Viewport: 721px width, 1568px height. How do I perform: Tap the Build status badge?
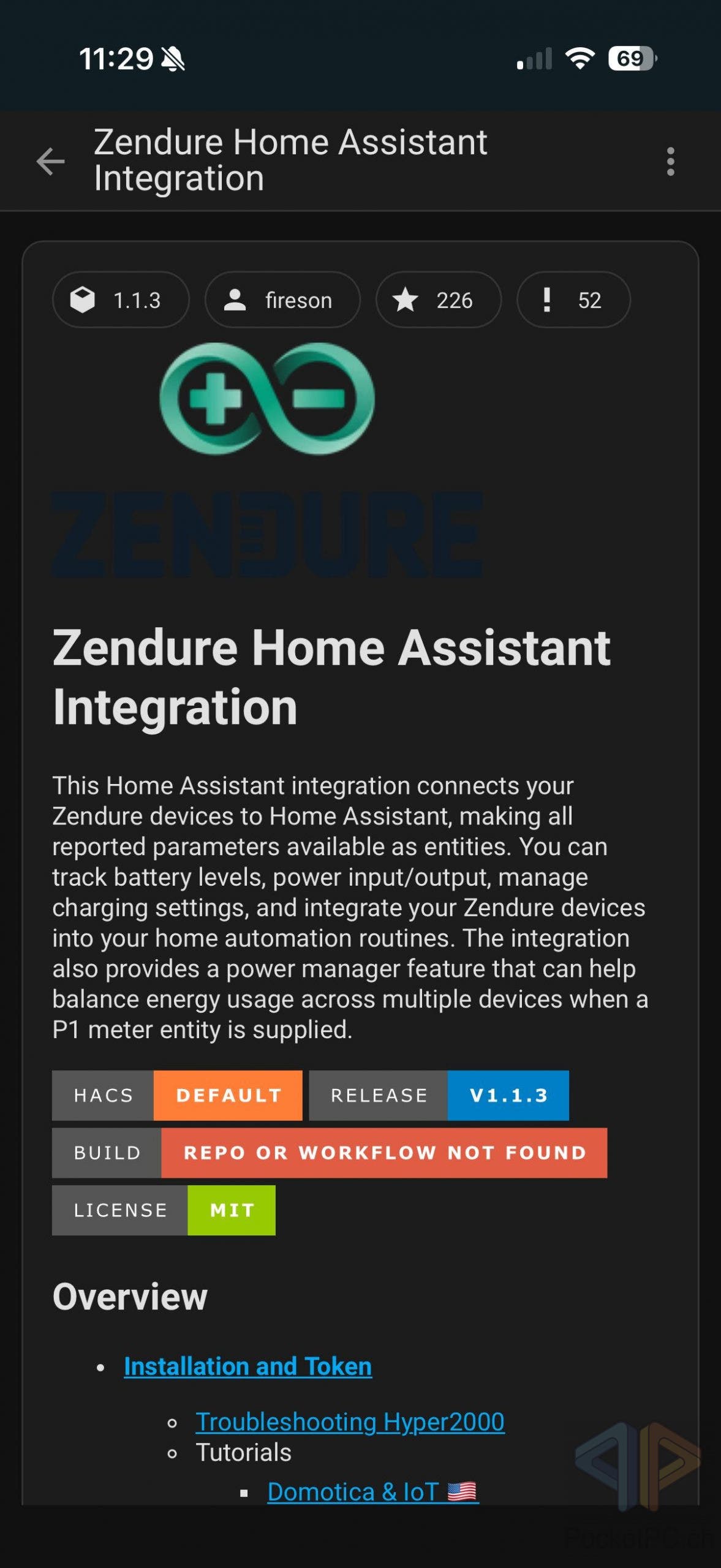point(330,1152)
